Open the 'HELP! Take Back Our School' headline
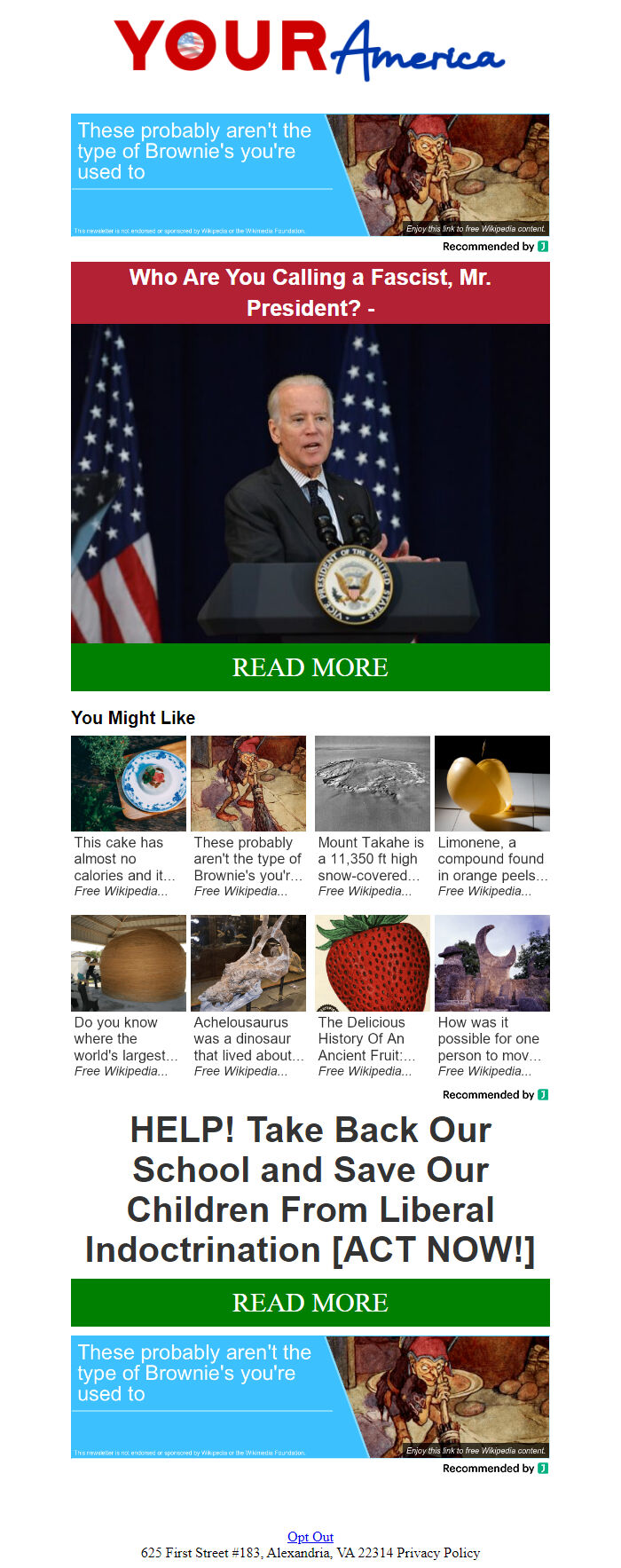 point(310,1190)
